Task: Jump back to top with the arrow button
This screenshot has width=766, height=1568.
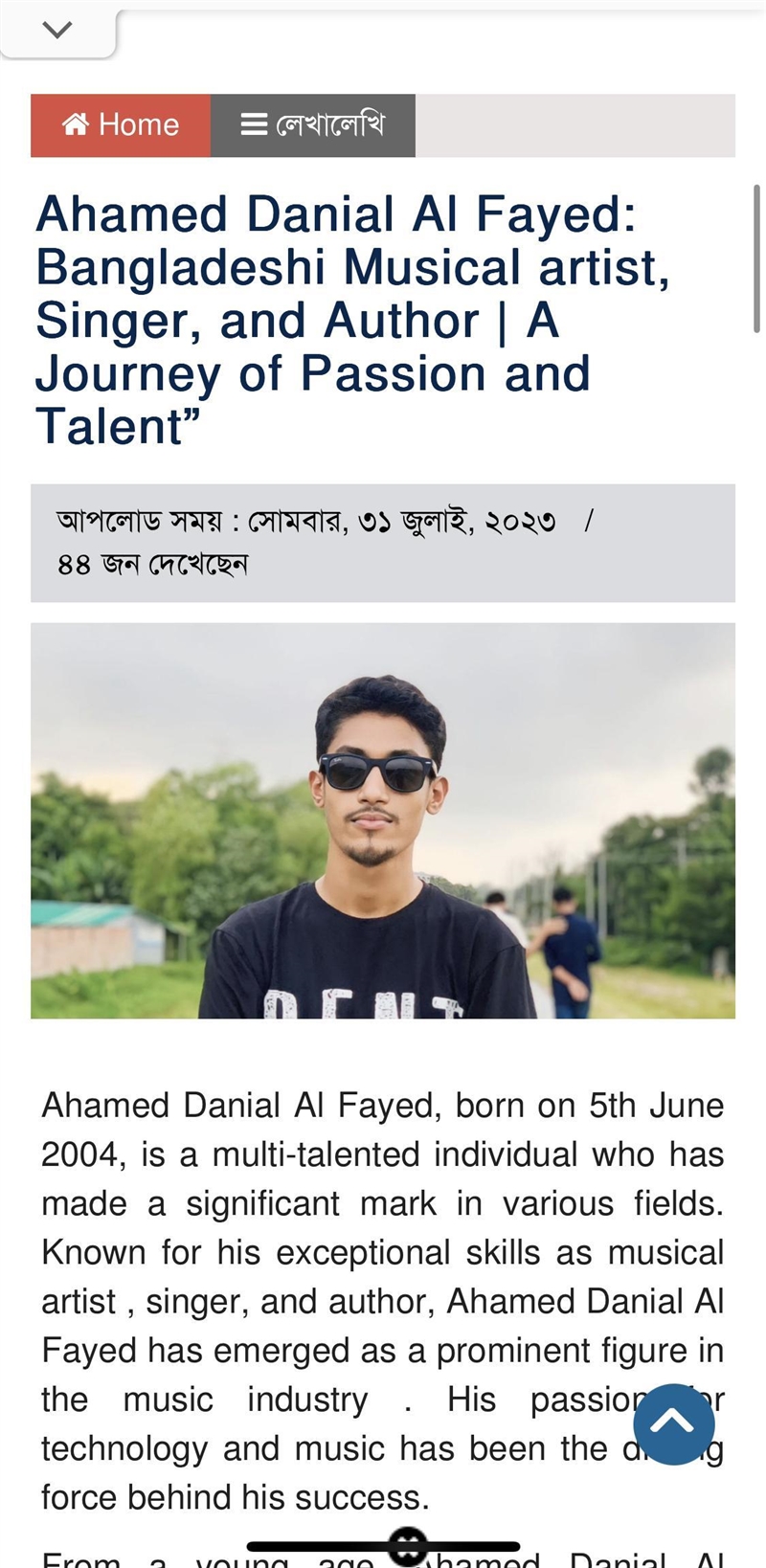Action: pyautogui.click(x=674, y=1423)
